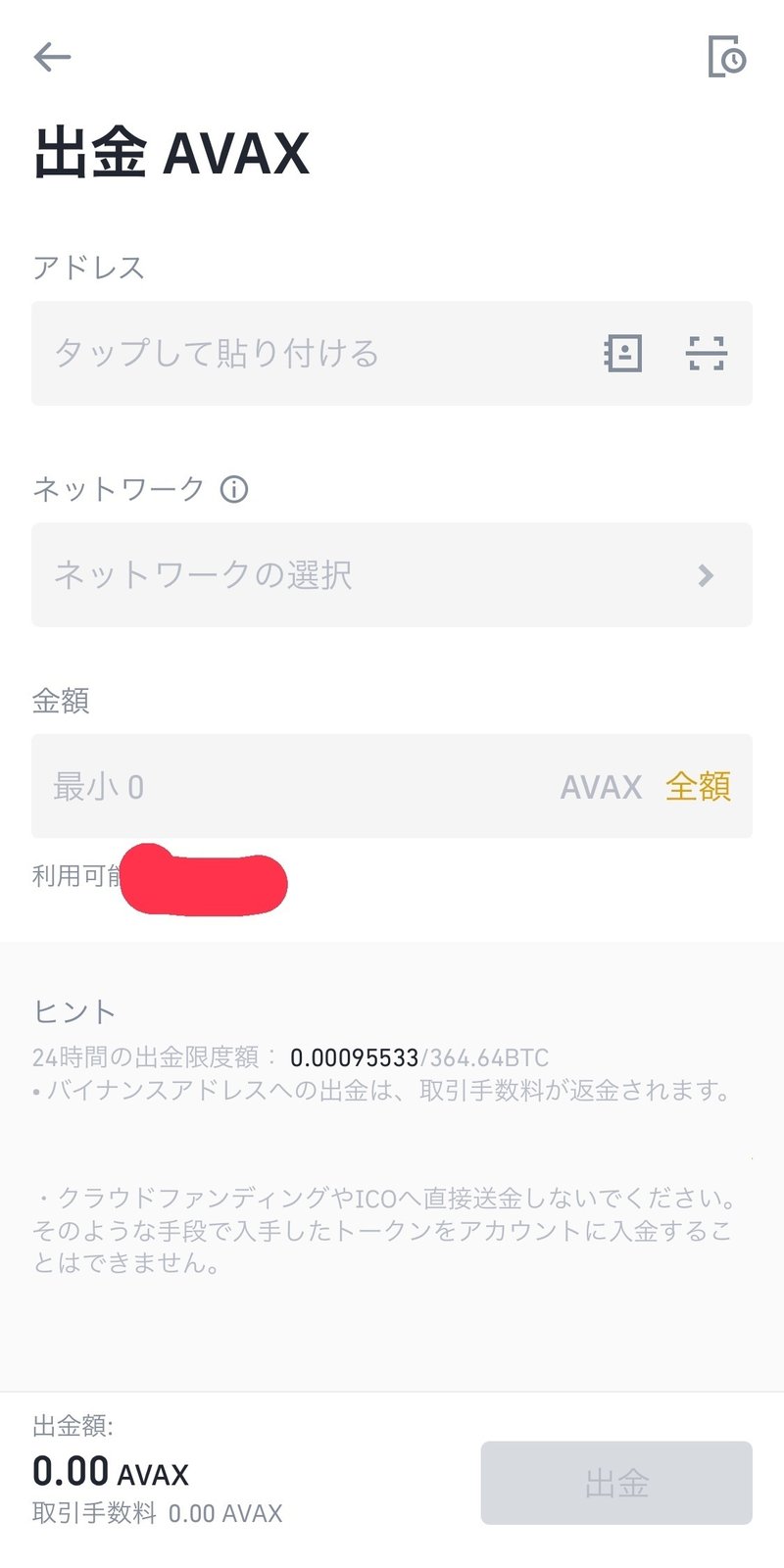Viewport: 784px width, 1568px height.
Task: Scan a QR code for address
Action: pos(706,353)
